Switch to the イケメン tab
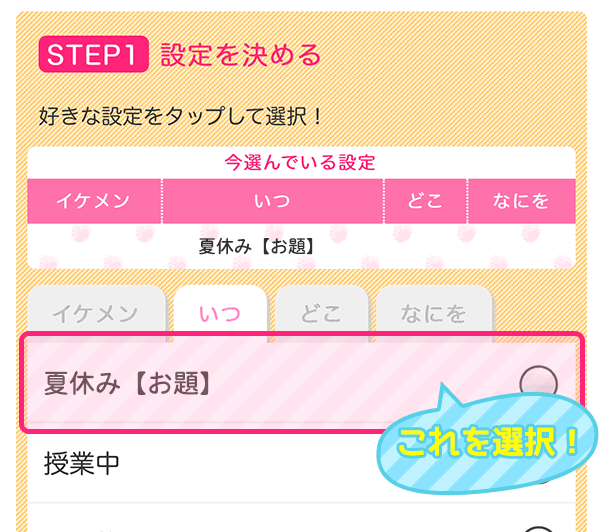The image size is (603, 532). click(95, 313)
